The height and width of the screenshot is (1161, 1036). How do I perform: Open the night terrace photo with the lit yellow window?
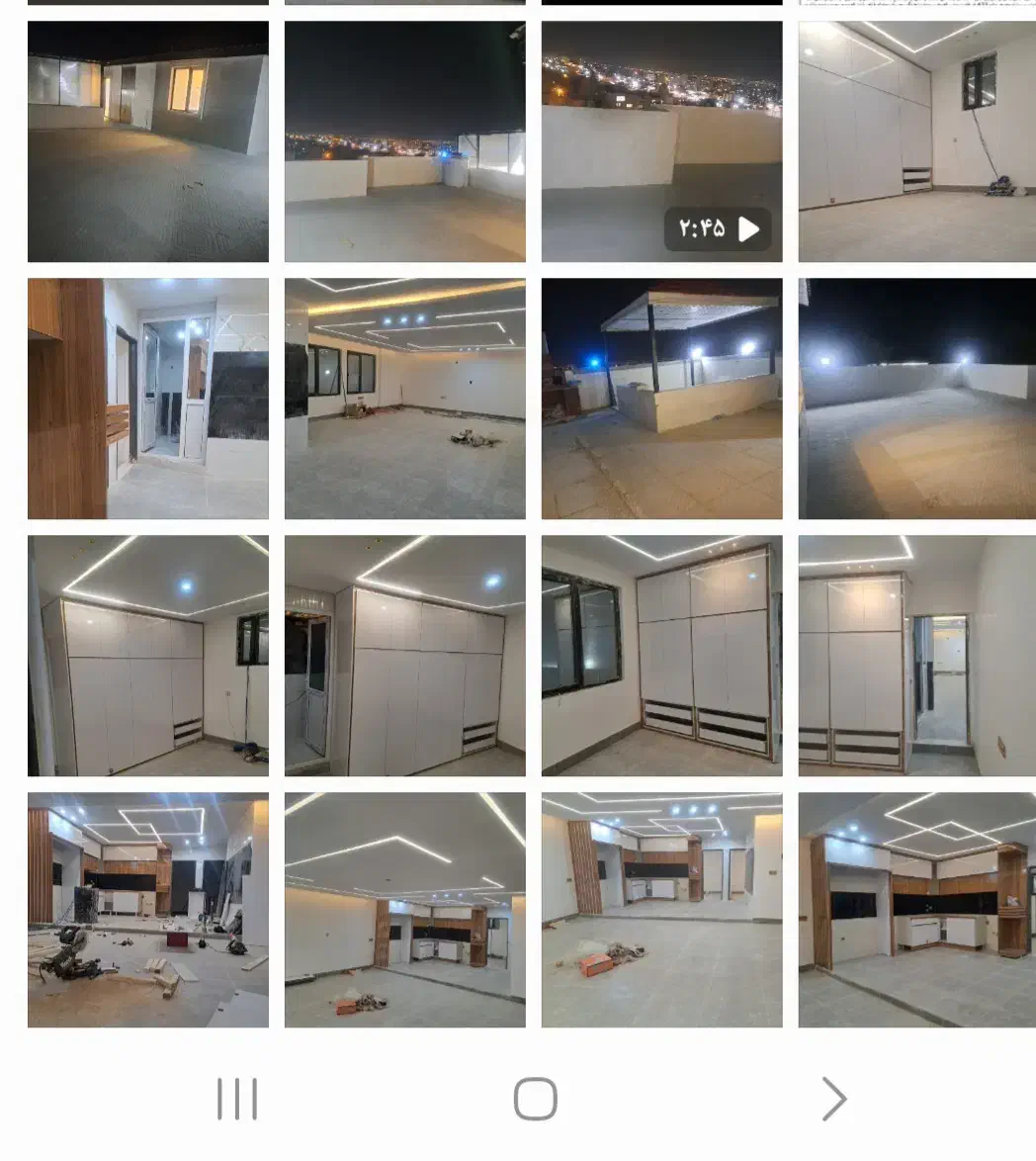pyautogui.click(x=148, y=141)
